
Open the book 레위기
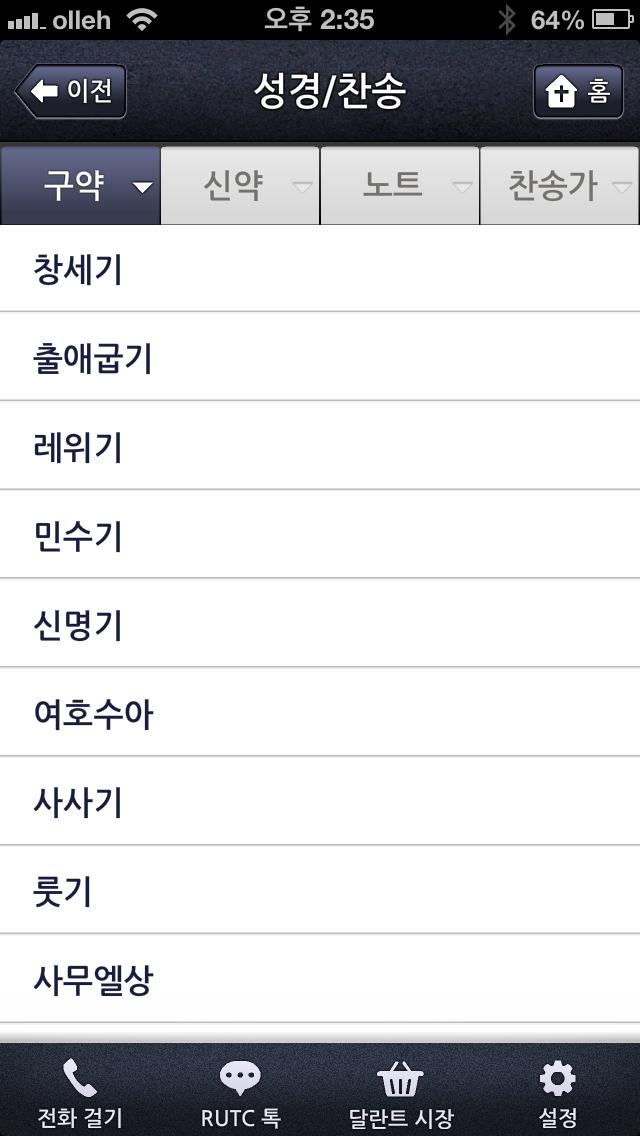click(x=320, y=446)
